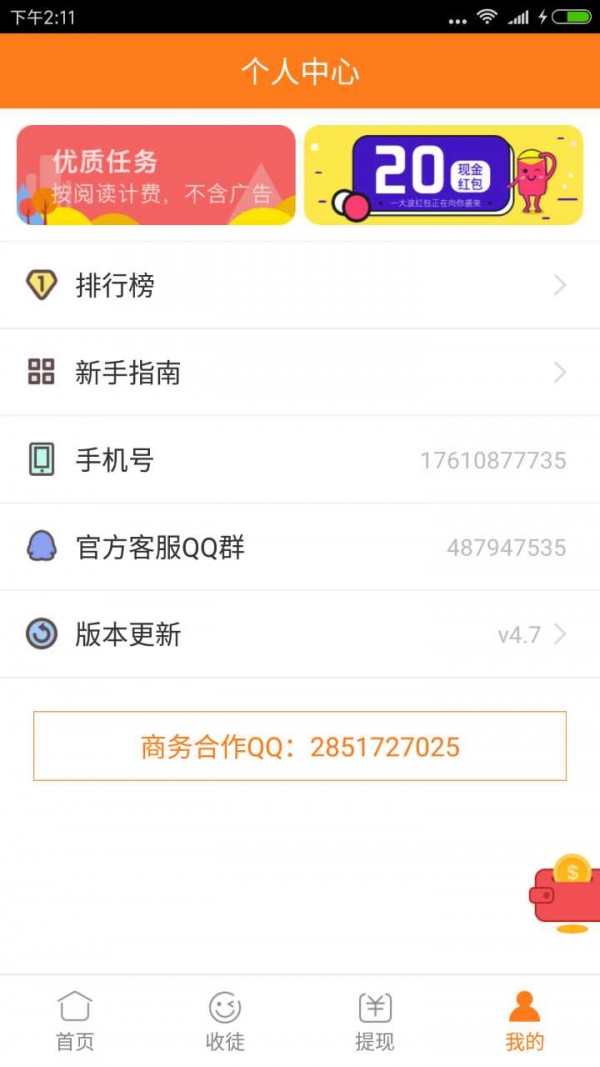
Task: Open the 排行榜 ranking row
Action: click(x=300, y=286)
